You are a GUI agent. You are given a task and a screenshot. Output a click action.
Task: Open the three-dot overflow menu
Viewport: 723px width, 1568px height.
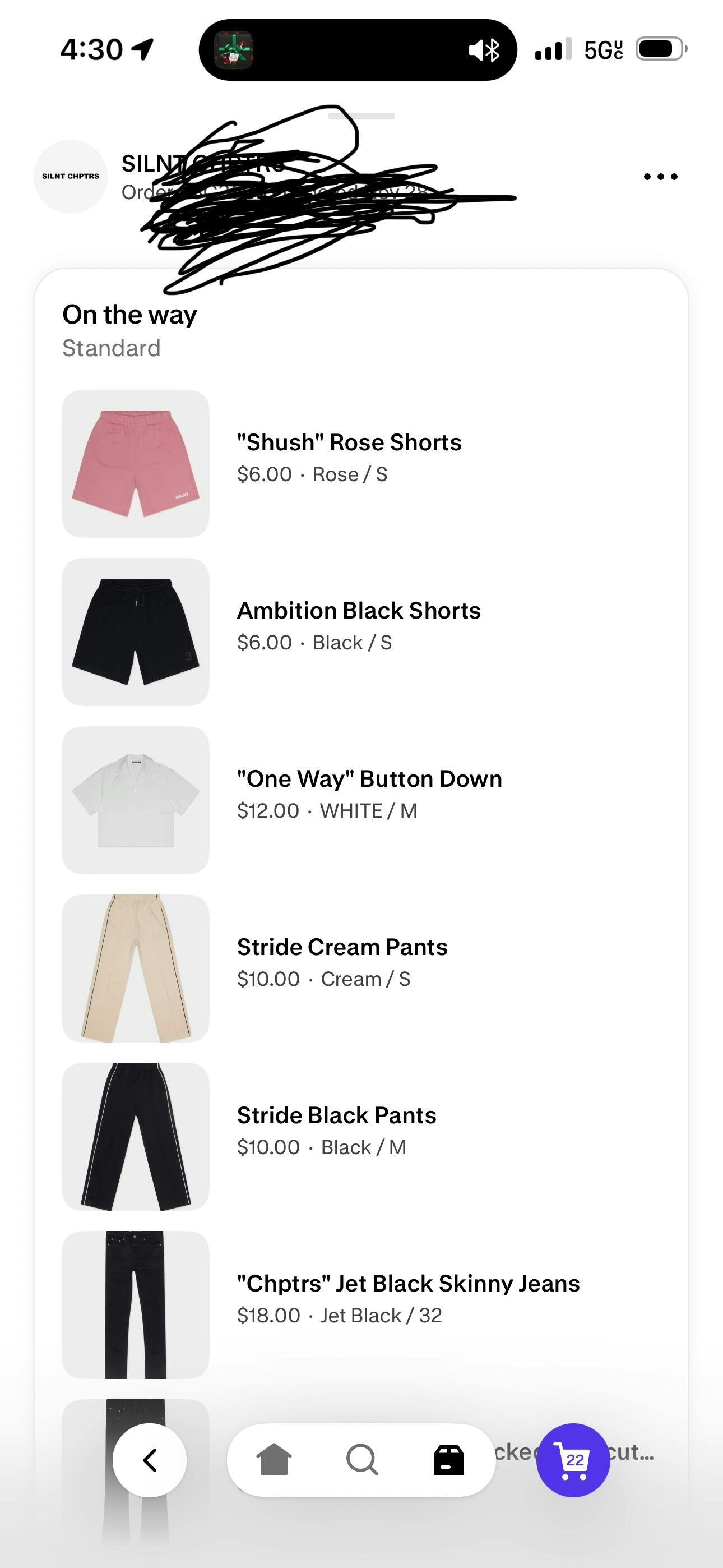point(660,177)
